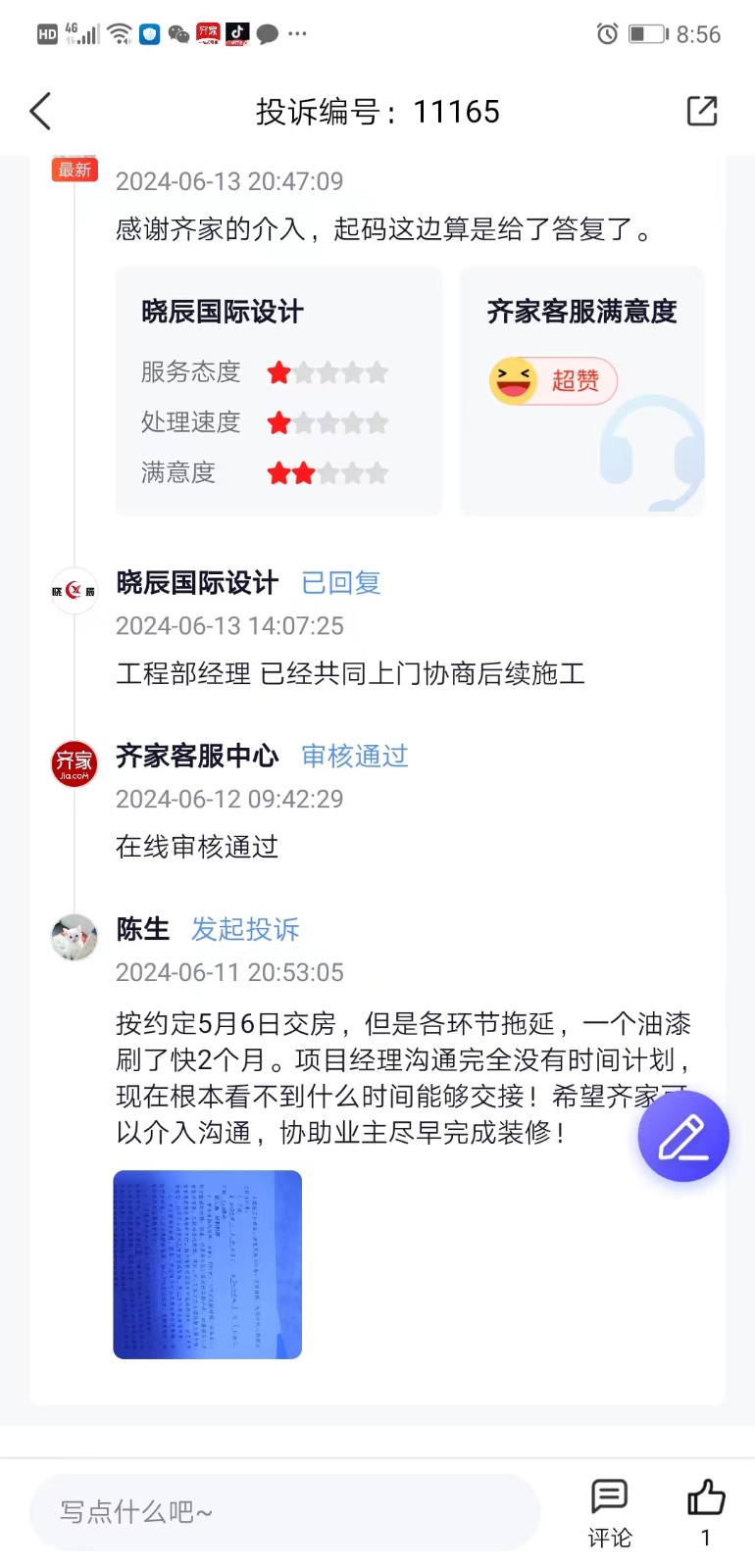Image resolution: width=755 pixels, height=1568 pixels.
Task: View 陈生's profile avatar
Action: 75,938
